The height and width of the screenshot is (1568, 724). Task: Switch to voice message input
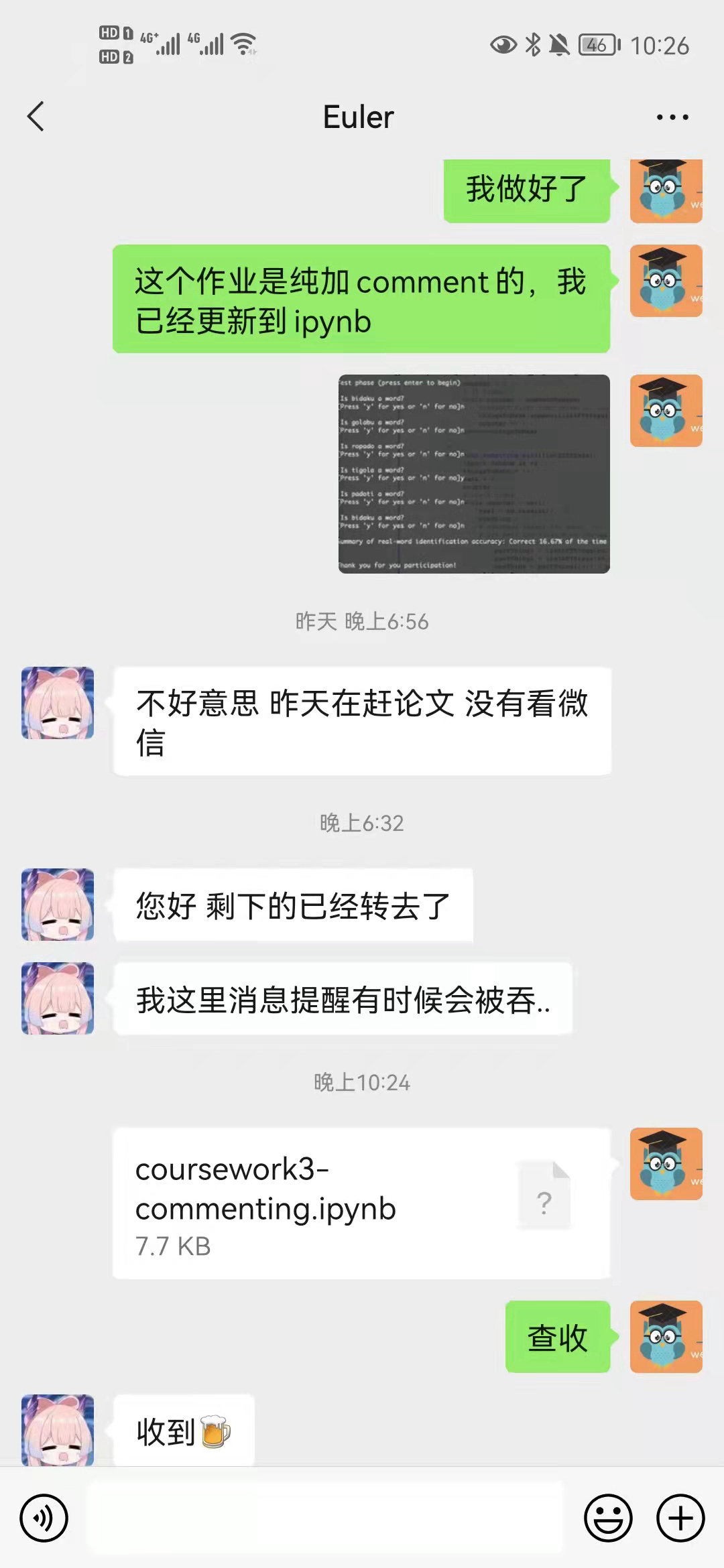44,1518
